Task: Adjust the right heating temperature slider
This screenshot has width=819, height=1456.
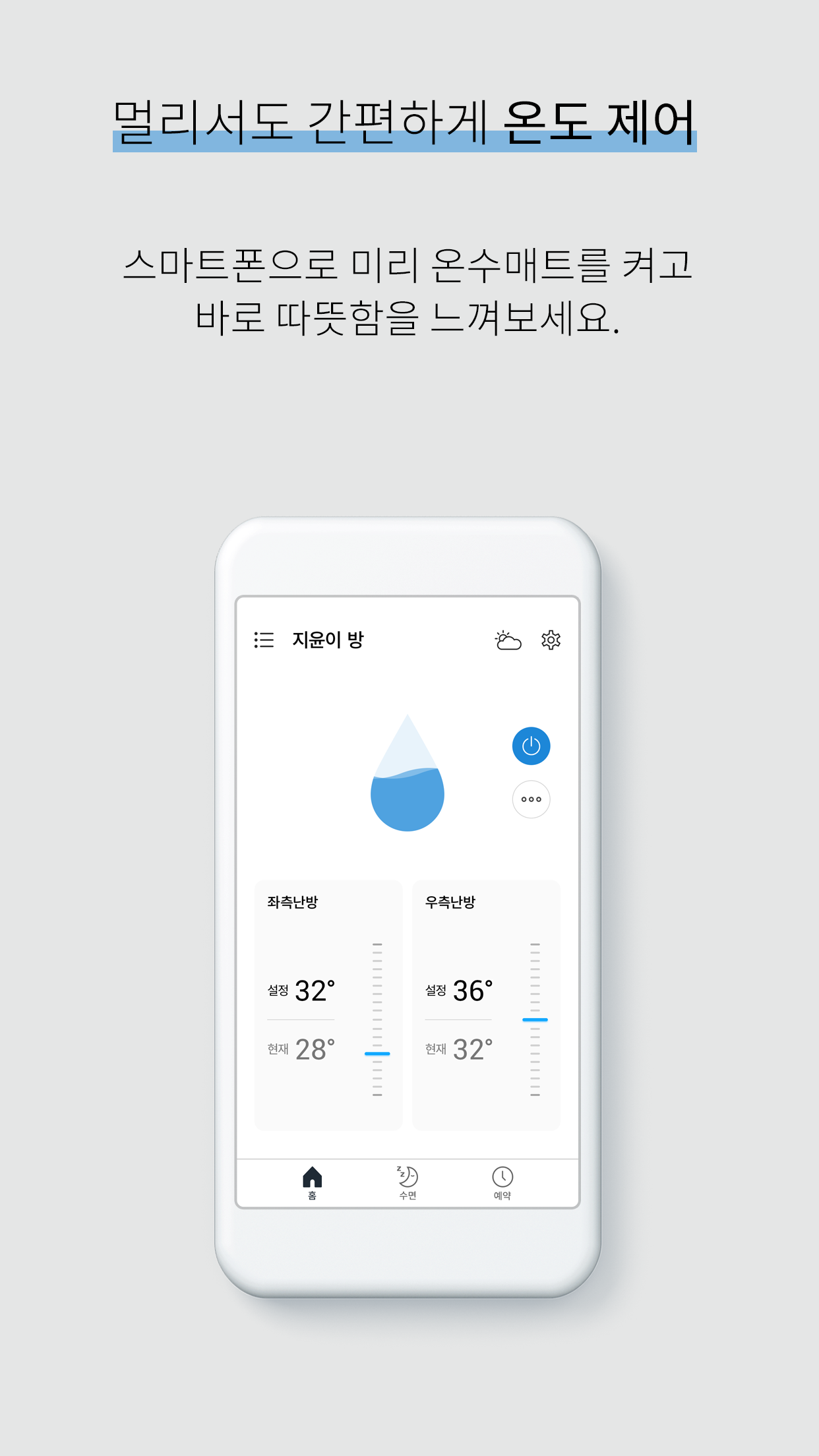Action: (535, 1019)
